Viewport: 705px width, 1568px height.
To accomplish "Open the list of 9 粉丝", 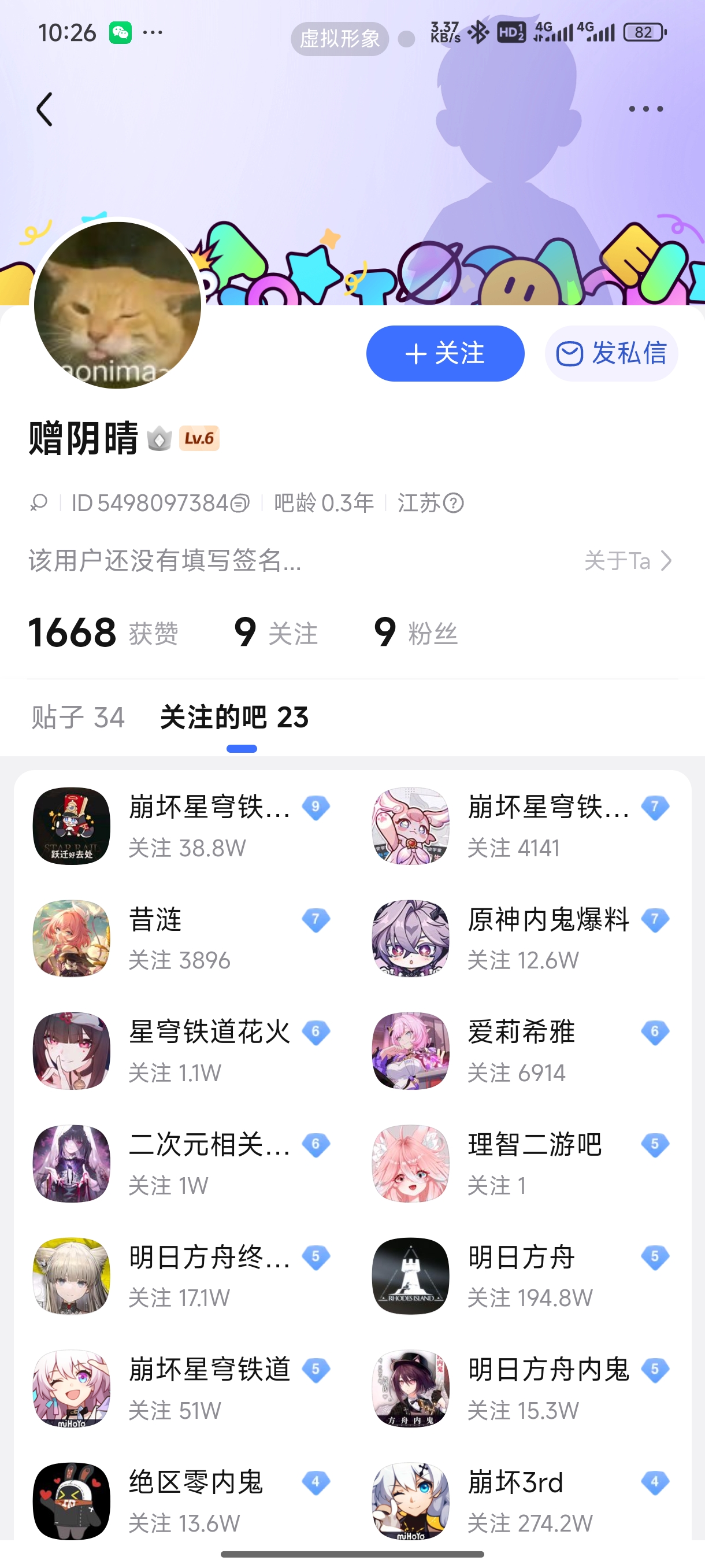I will pyautogui.click(x=415, y=633).
